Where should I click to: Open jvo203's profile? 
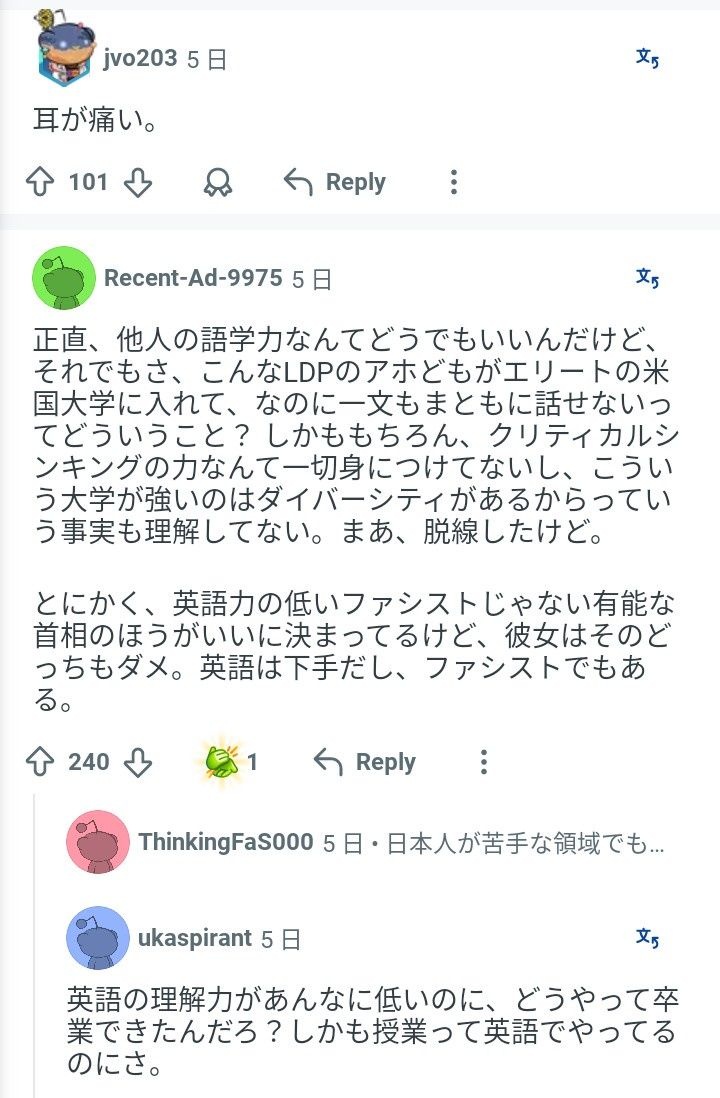click(x=140, y=58)
